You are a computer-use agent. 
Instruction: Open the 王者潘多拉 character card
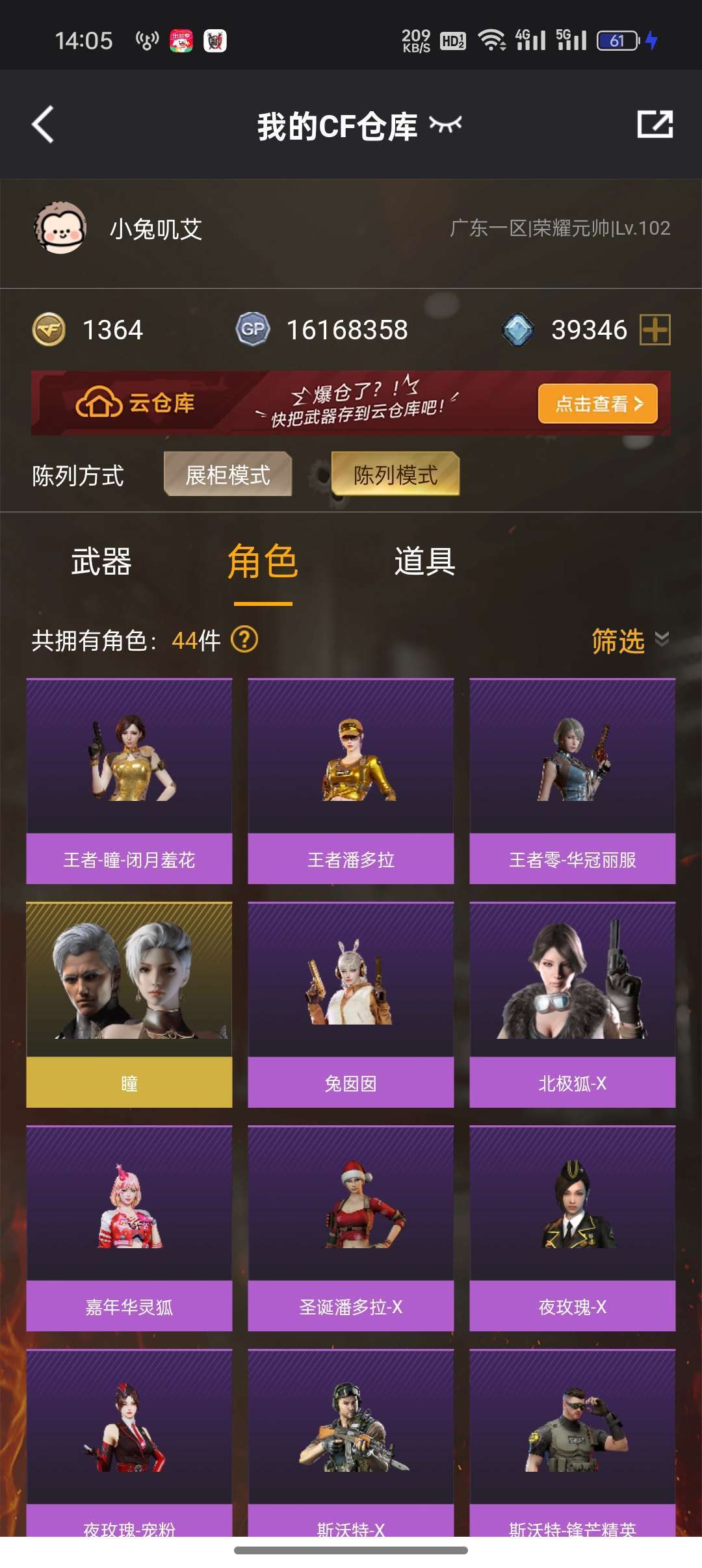point(351,781)
